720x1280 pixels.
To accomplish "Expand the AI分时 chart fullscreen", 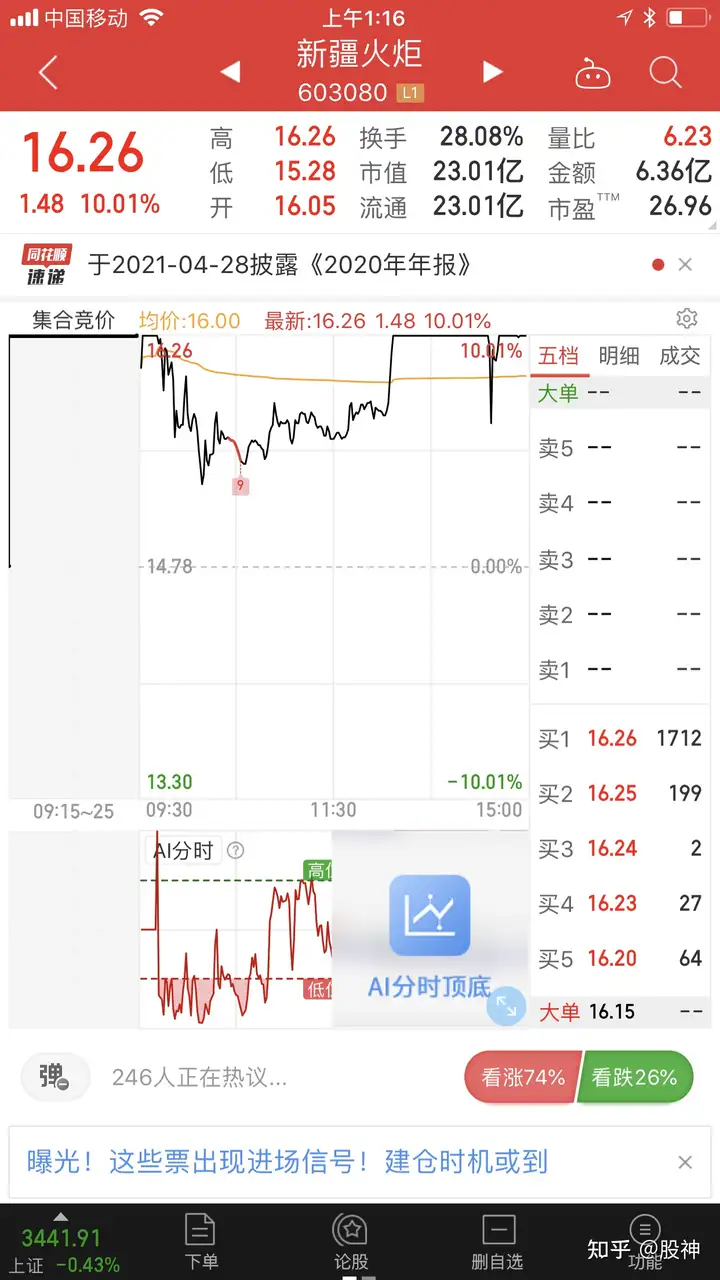I will pos(507,1006).
